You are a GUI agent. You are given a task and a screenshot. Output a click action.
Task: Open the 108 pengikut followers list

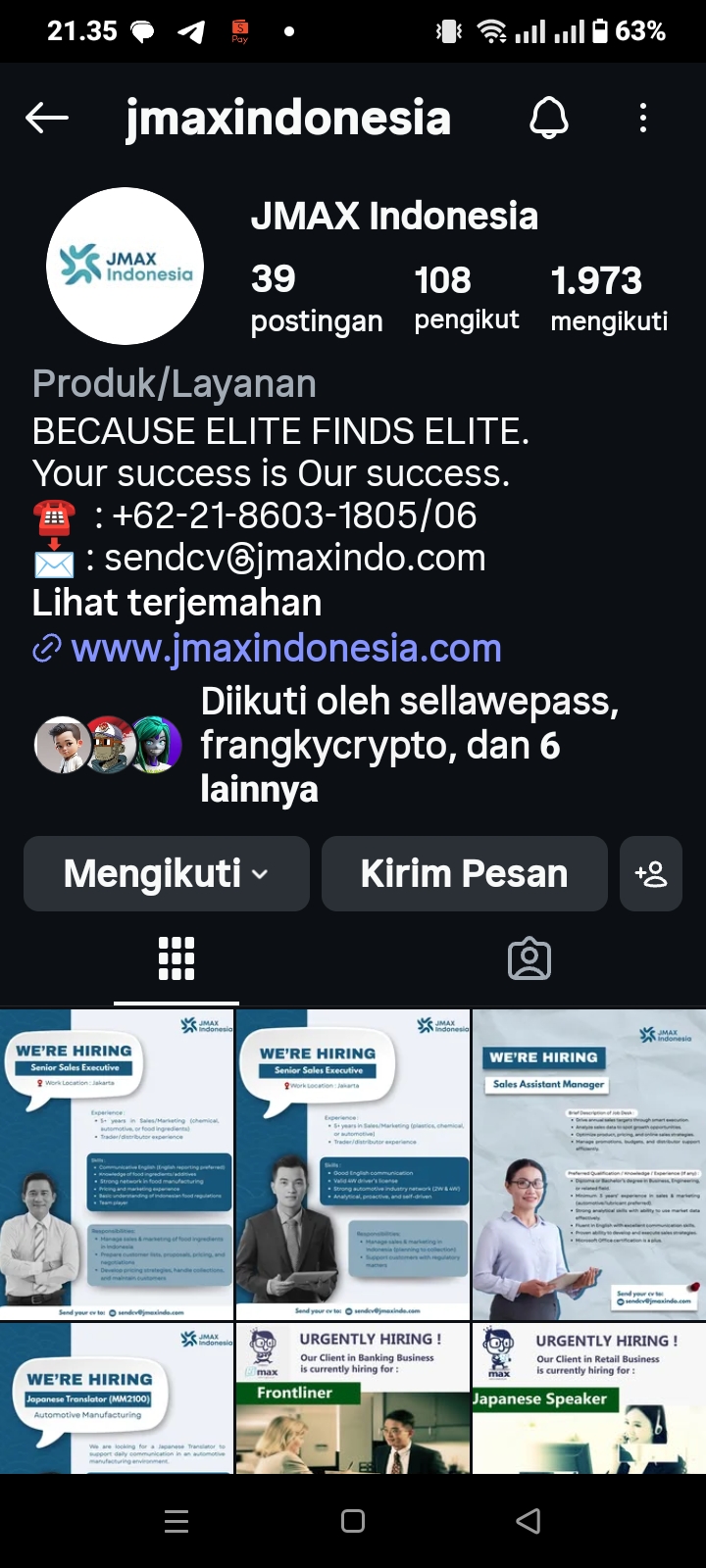pyautogui.click(x=467, y=298)
